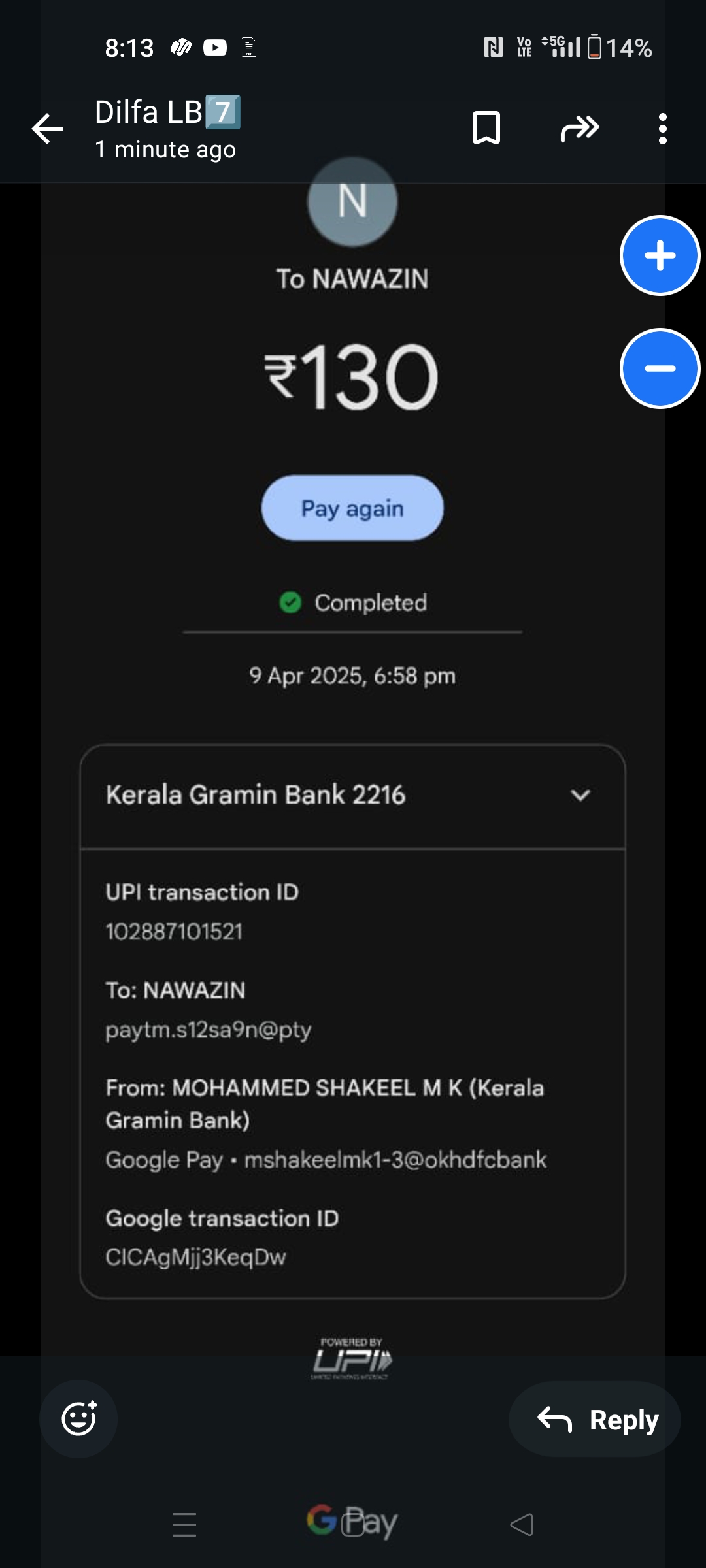Viewport: 706px width, 1568px height.
Task: Add an emoji reaction to the image
Action: (x=78, y=1418)
